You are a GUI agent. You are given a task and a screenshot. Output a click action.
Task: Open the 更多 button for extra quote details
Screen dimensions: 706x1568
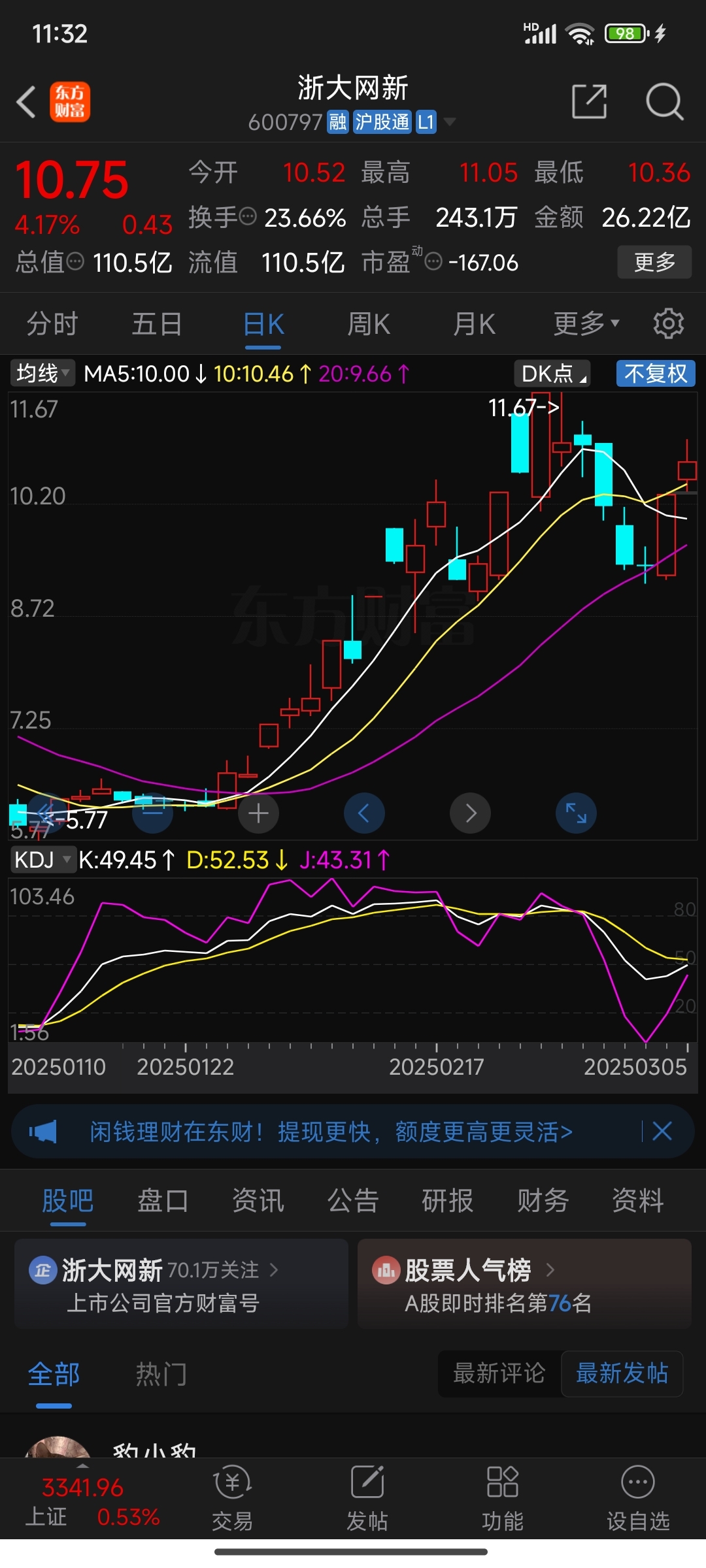coord(654,262)
